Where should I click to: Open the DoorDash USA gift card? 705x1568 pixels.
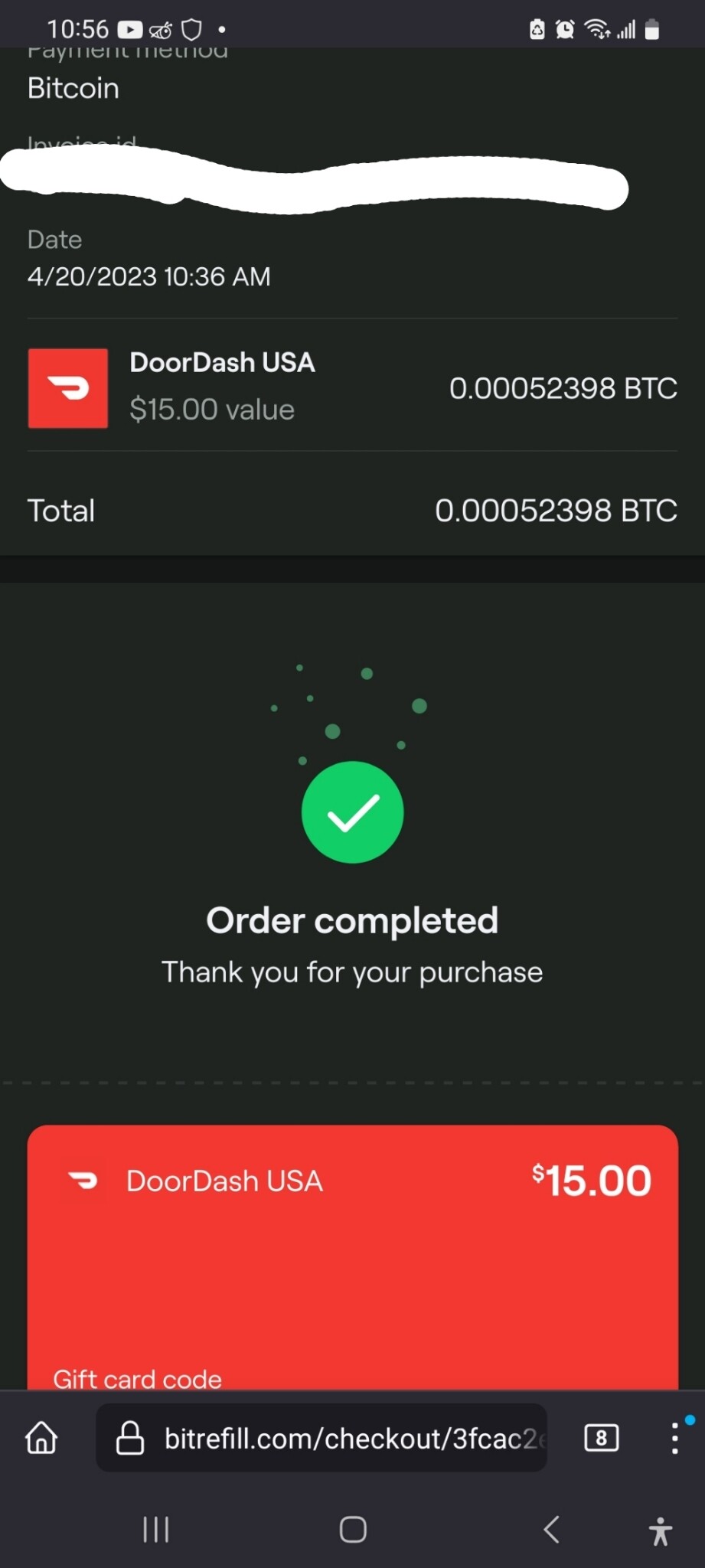click(x=353, y=1257)
